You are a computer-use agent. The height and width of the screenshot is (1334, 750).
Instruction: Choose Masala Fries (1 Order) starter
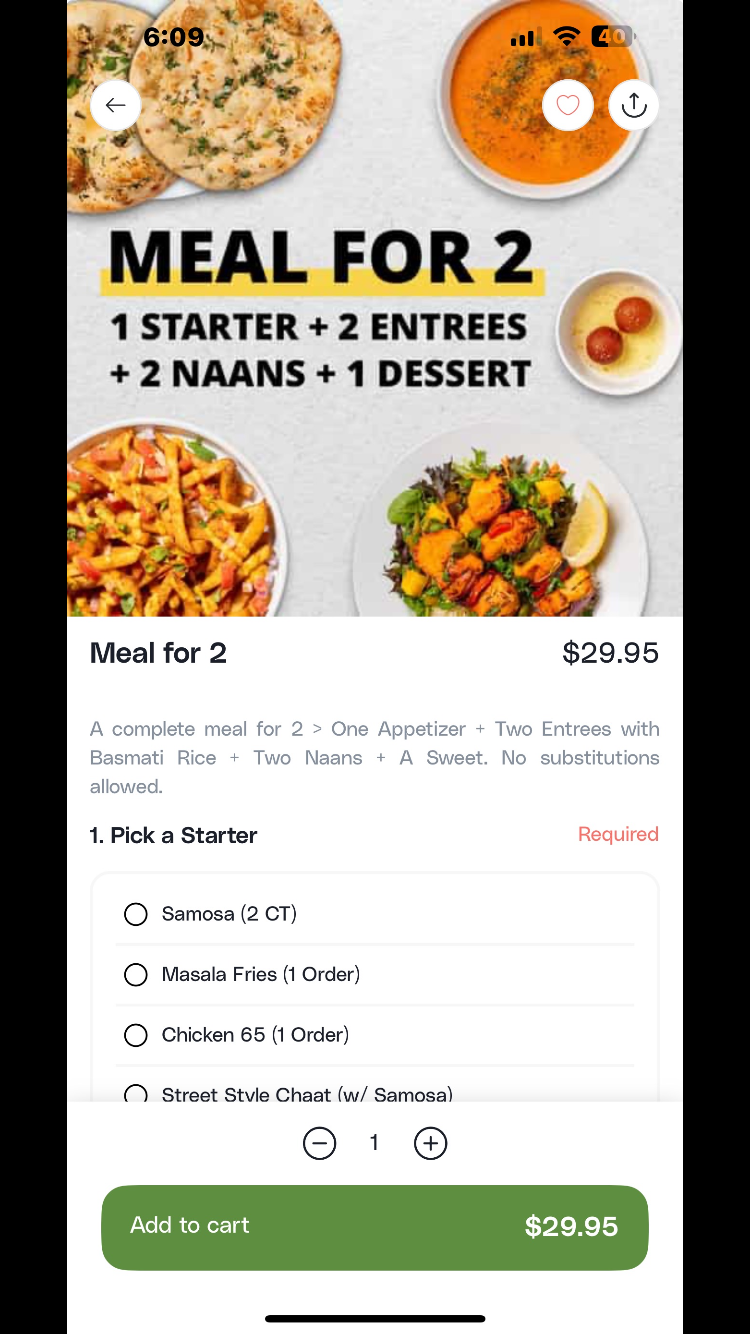136,974
